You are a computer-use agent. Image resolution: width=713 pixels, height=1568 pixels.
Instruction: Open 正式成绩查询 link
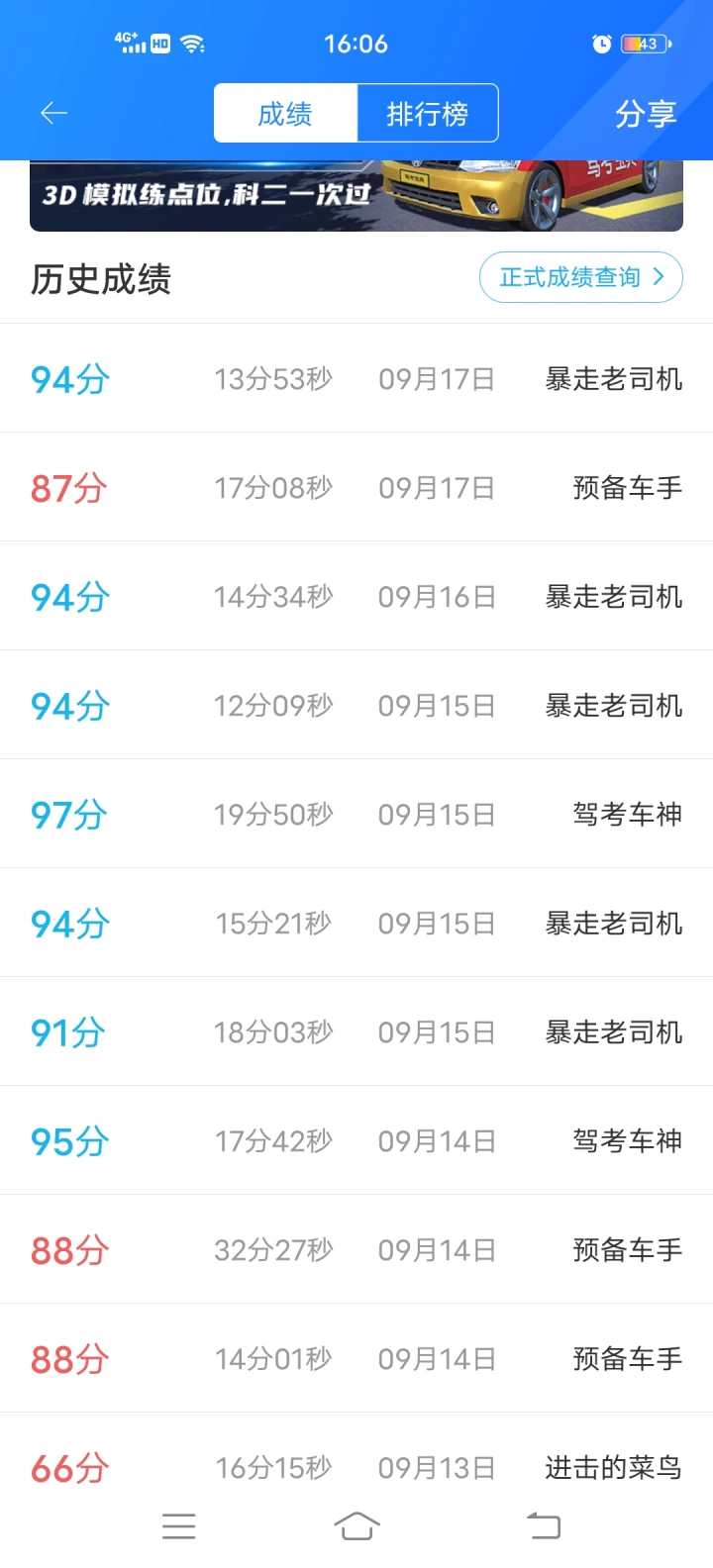[x=581, y=277]
